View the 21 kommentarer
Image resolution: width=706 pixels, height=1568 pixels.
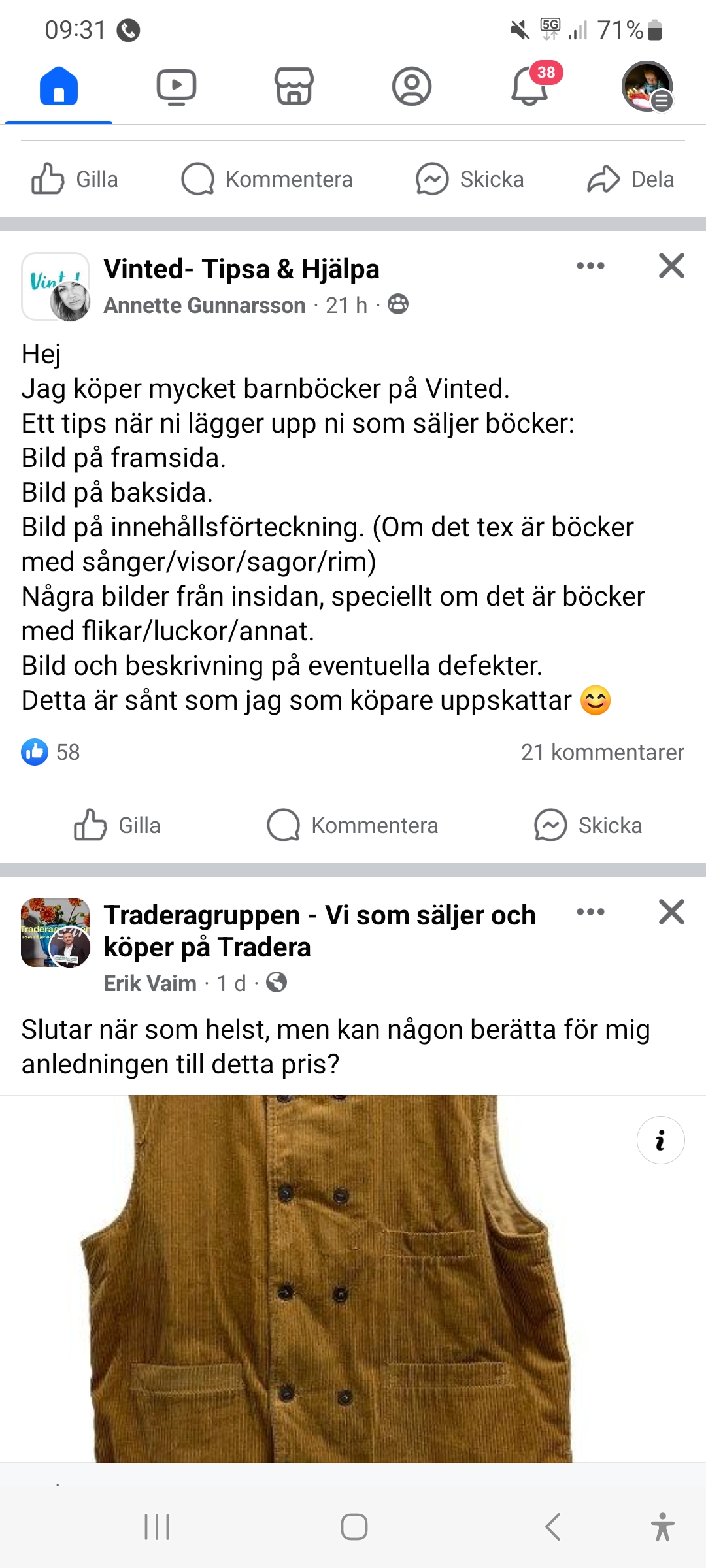(x=602, y=752)
